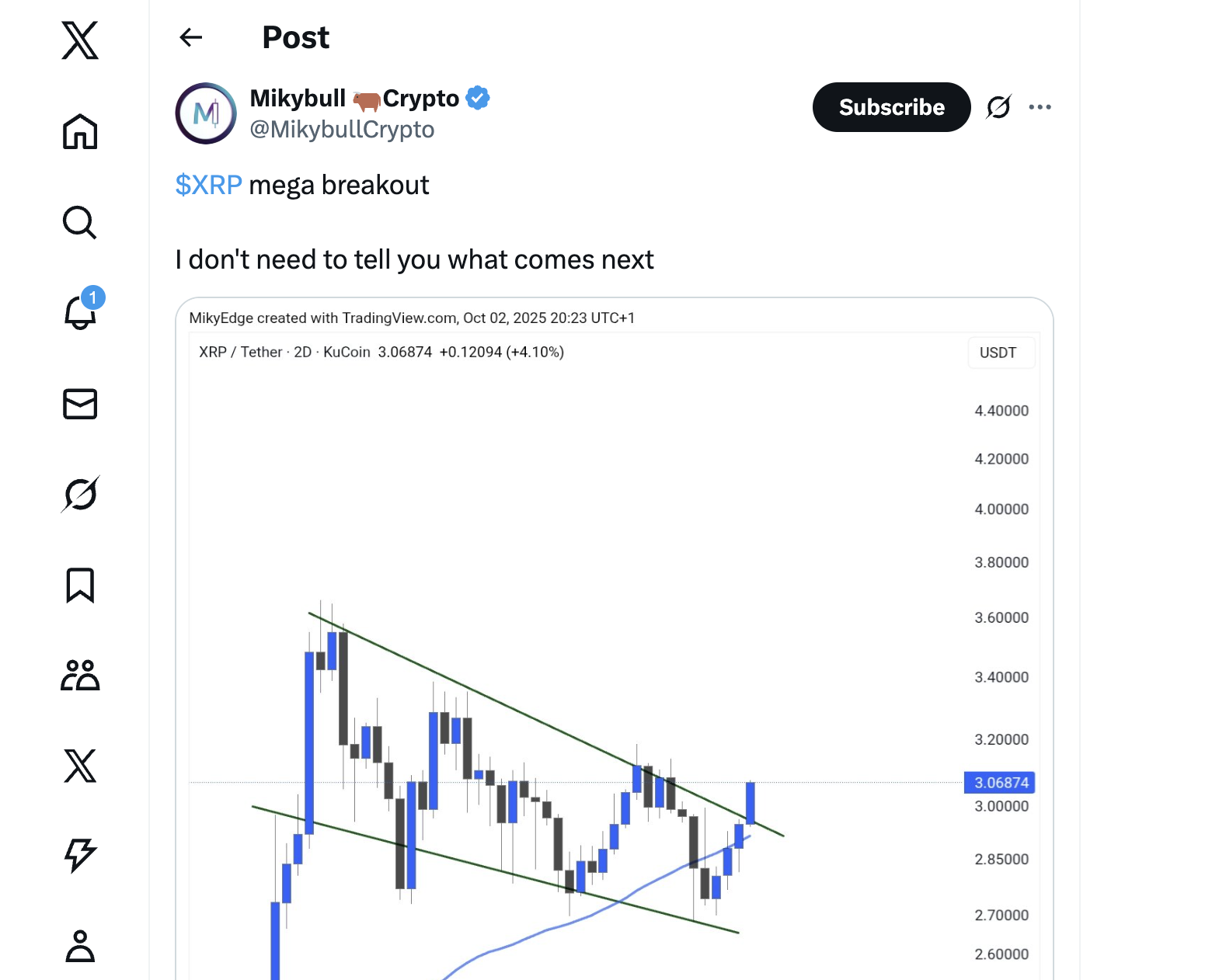The width and height of the screenshot is (1226, 980).
Task: Tap the Grok icon next to Subscribe
Action: (998, 107)
